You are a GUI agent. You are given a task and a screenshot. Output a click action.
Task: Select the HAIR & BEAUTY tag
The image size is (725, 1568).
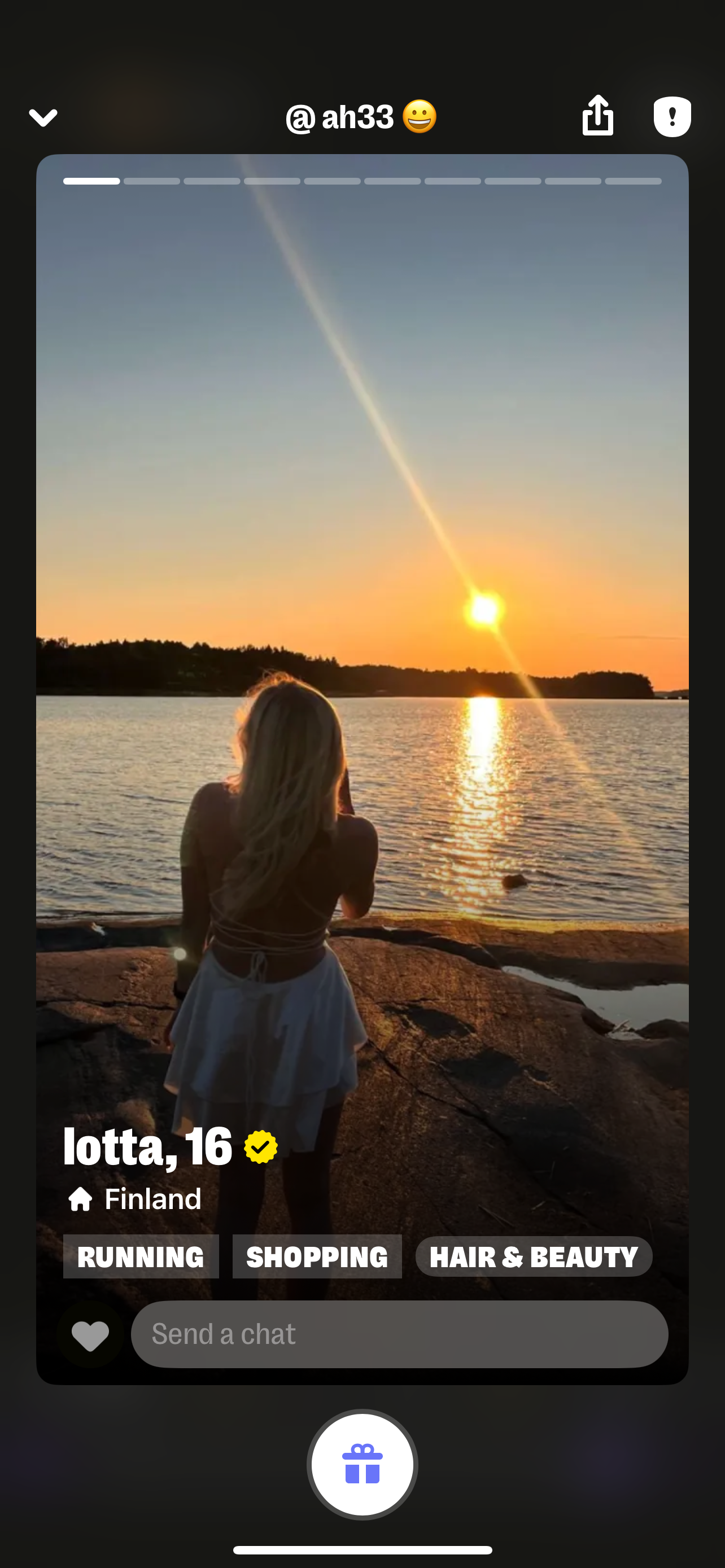(533, 1256)
